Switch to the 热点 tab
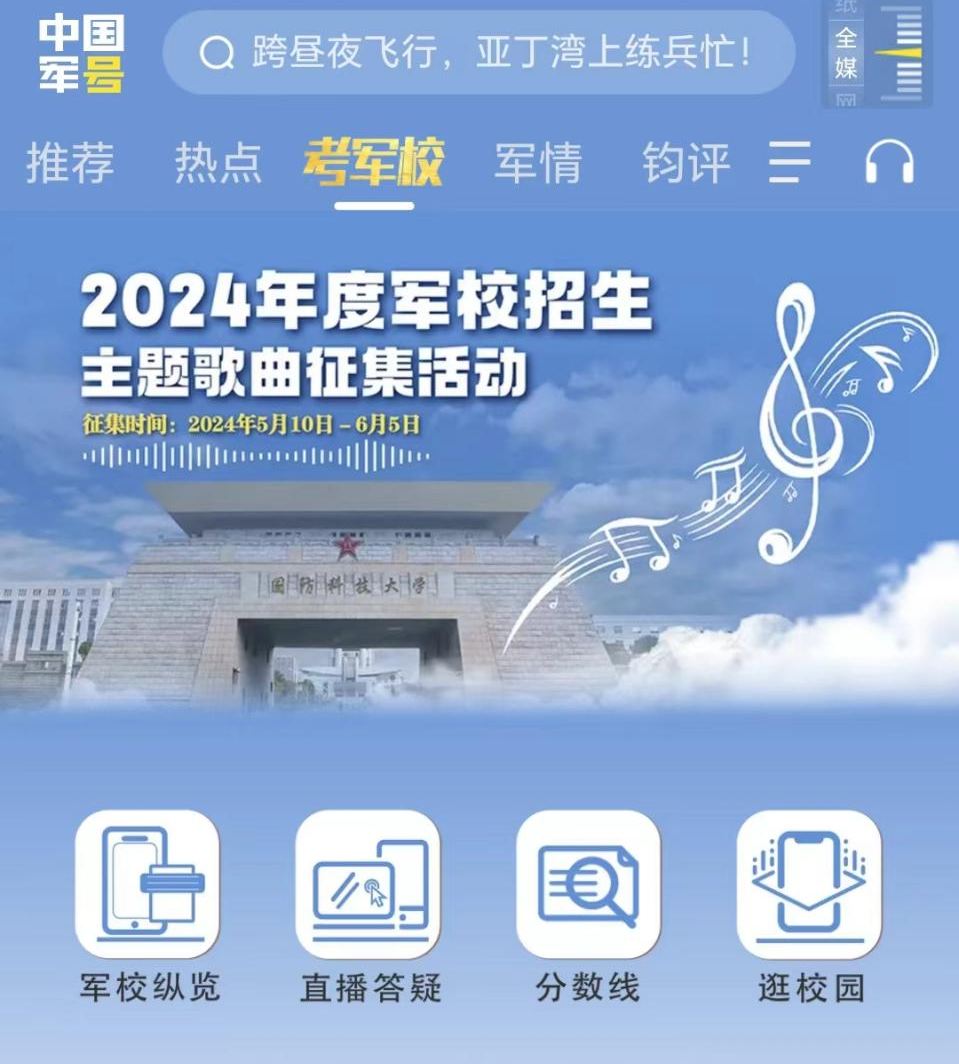959x1064 pixels. click(x=218, y=163)
